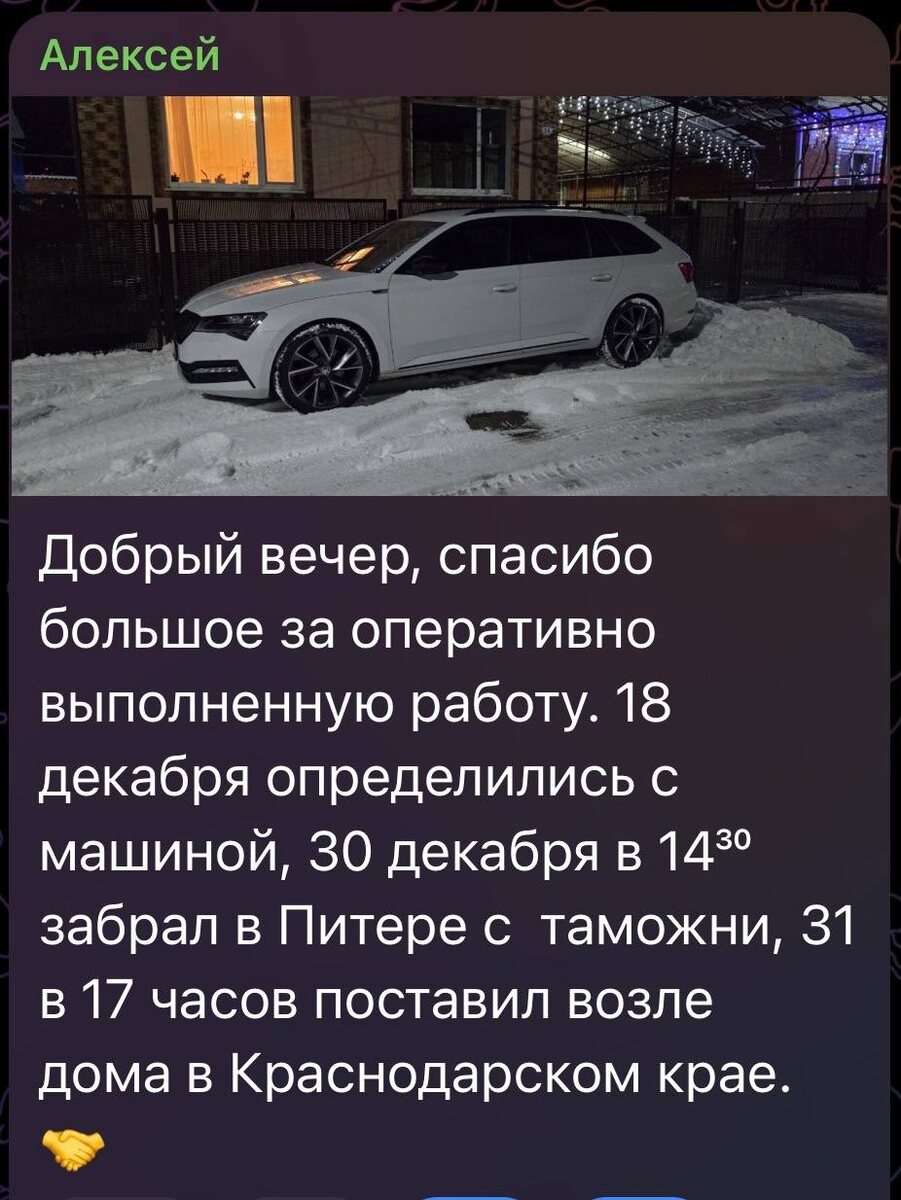Image resolution: width=901 pixels, height=1200 pixels.
Task: Tap the second blue pill button at bottom
Action: pyautogui.click(x=640, y=1197)
